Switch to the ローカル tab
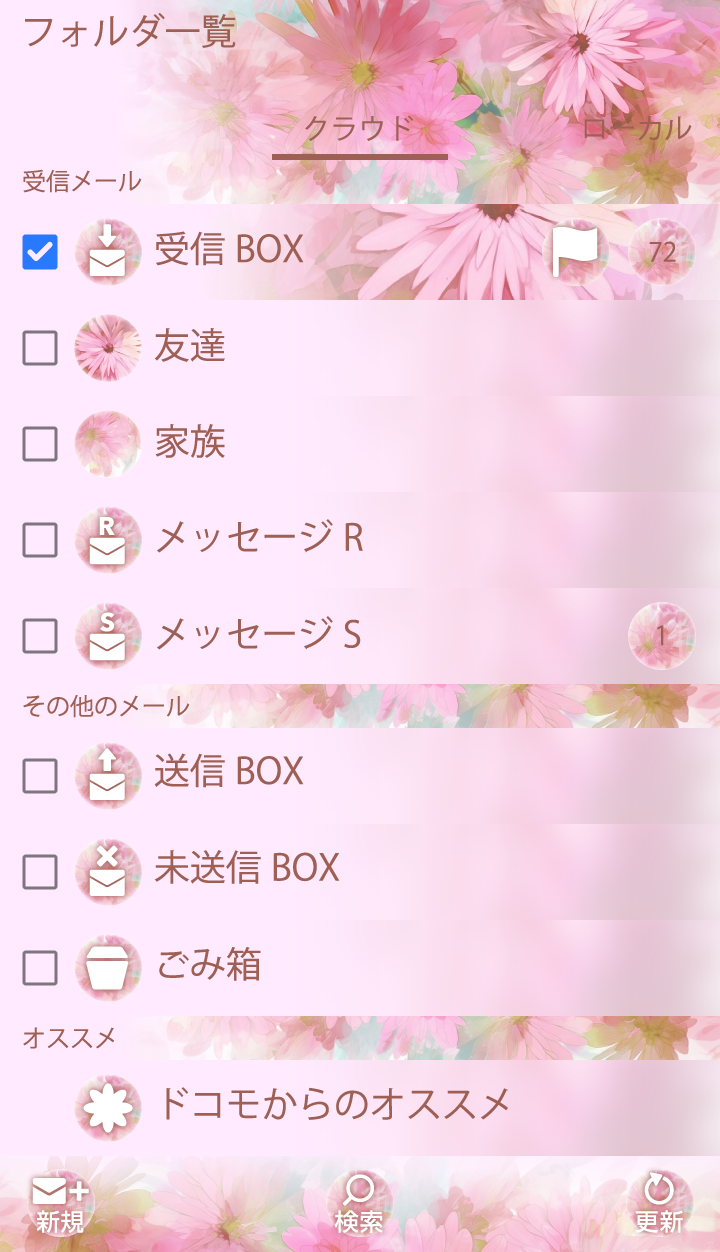The height and width of the screenshot is (1252, 720). (x=636, y=129)
